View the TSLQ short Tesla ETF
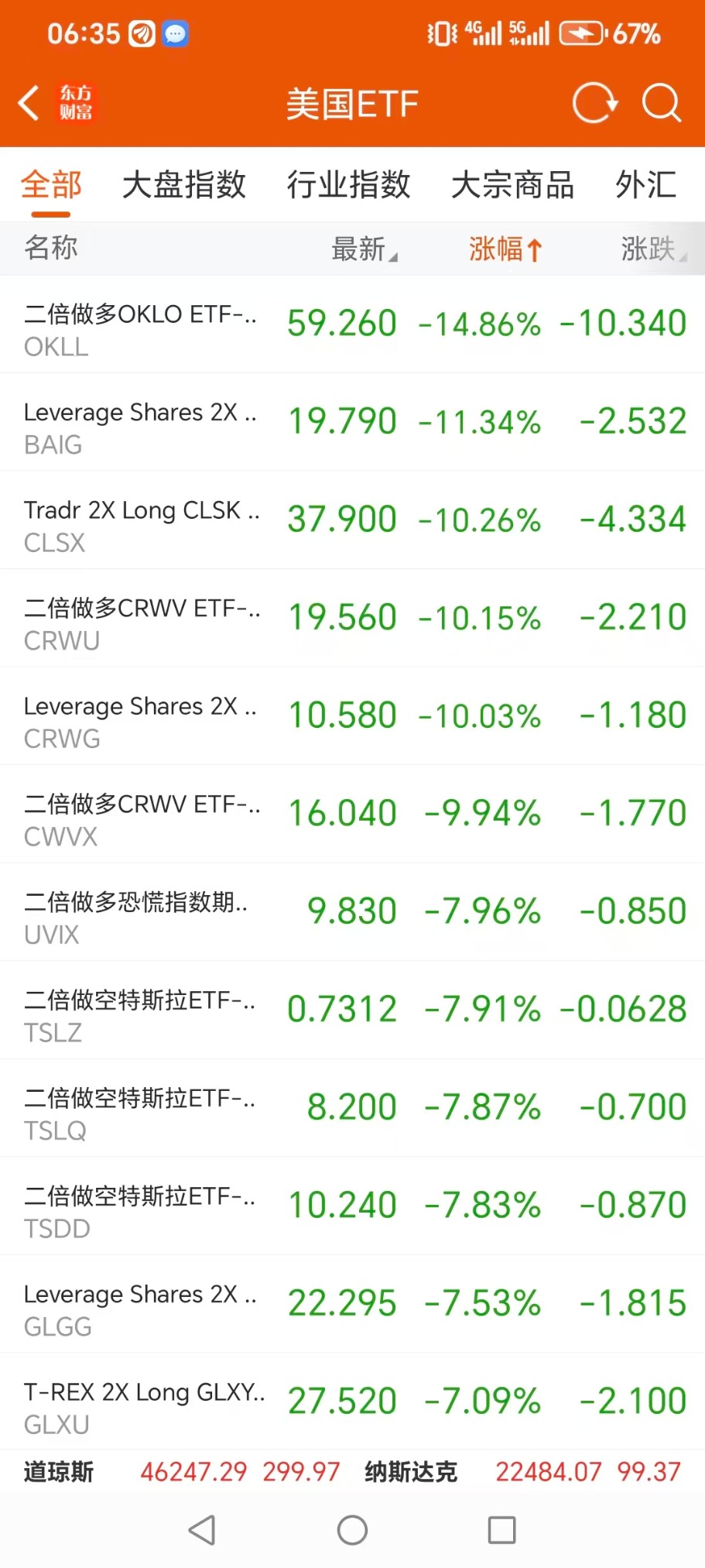705x1568 pixels. 352,1108
